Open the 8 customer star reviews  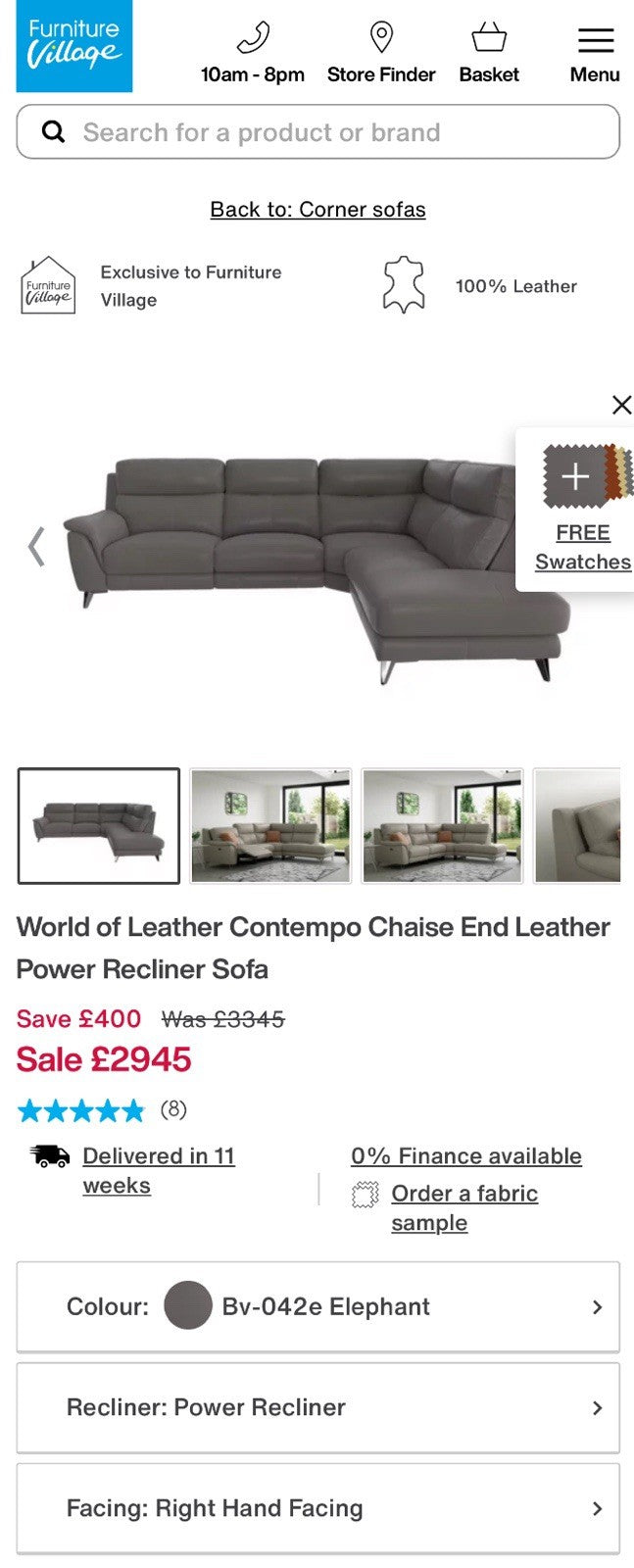[102, 1110]
